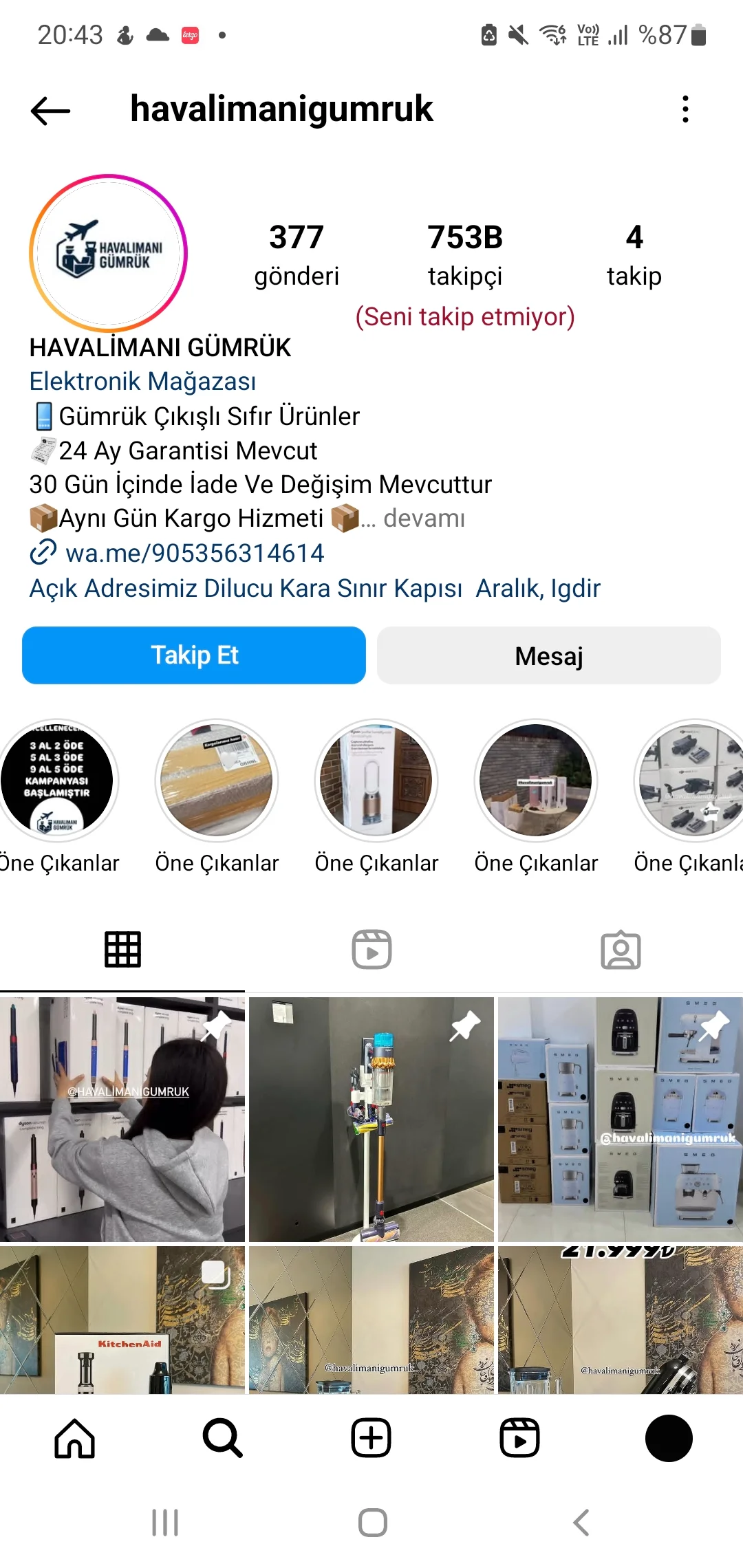Open the 4 takip following list
Viewport: 743px width, 1568px height.
tap(634, 254)
